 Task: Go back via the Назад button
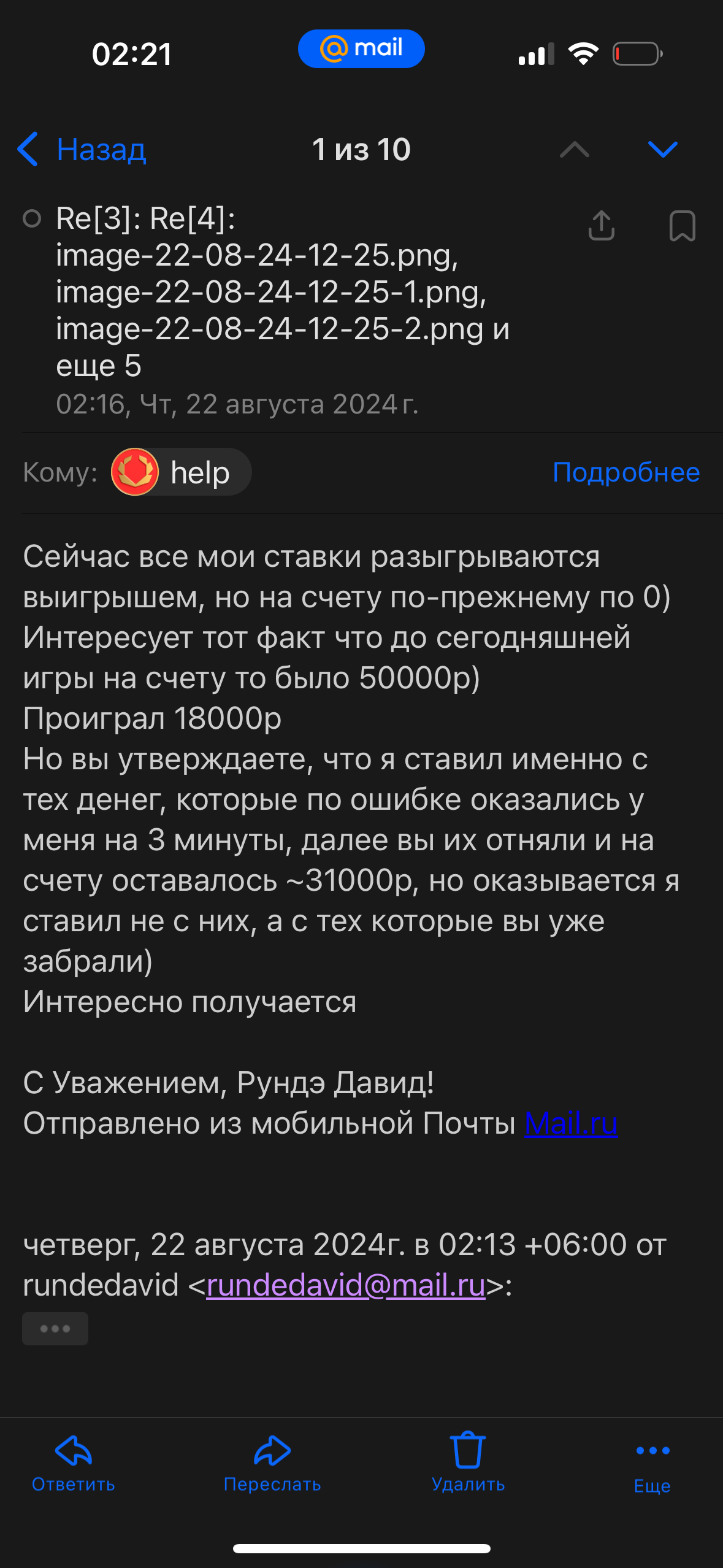coord(82,149)
